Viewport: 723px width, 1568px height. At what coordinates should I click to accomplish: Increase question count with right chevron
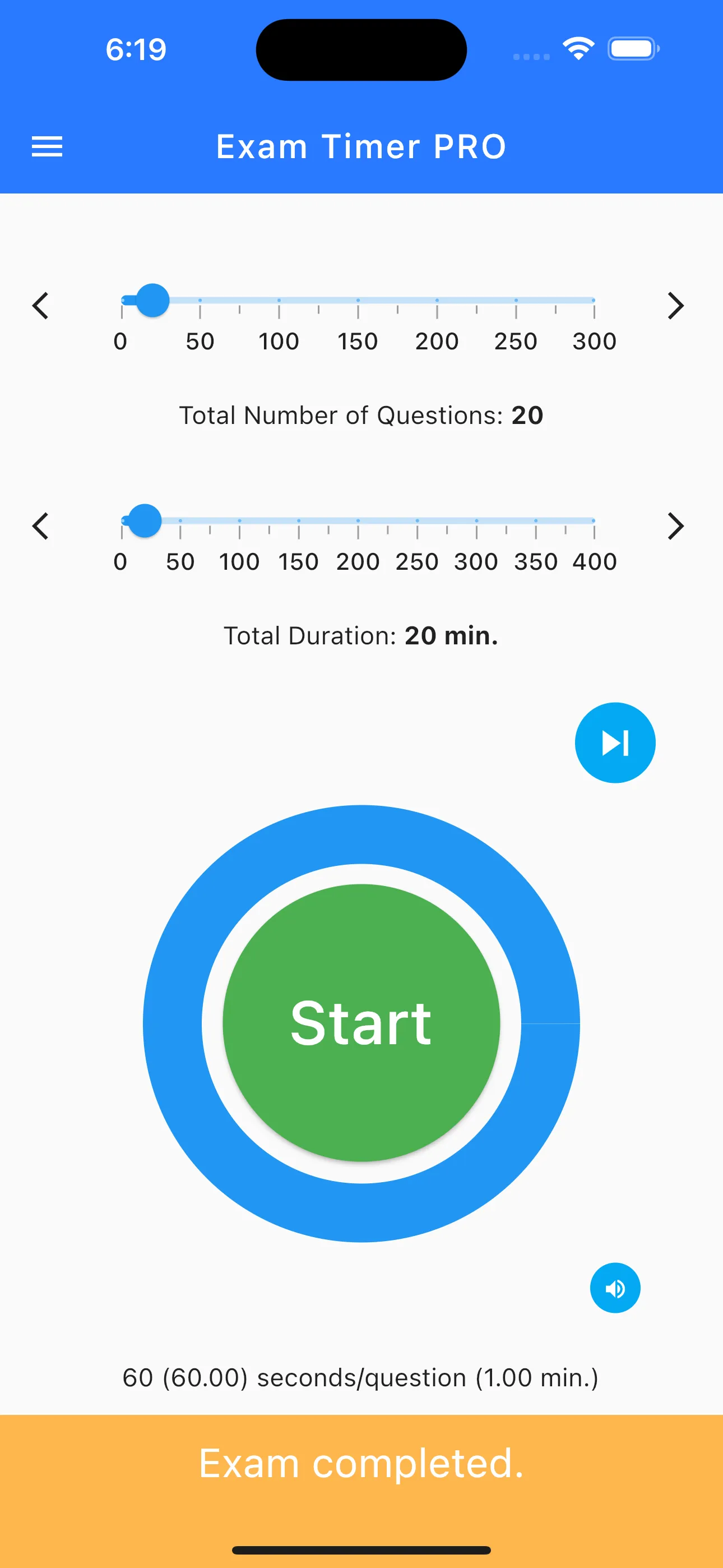(675, 306)
